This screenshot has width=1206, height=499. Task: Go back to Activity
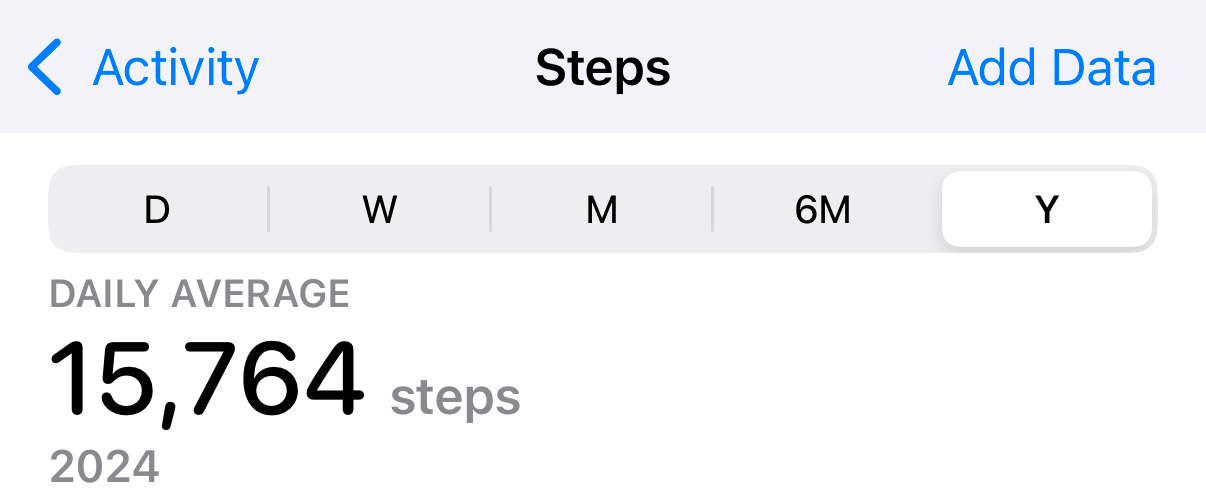(143, 68)
